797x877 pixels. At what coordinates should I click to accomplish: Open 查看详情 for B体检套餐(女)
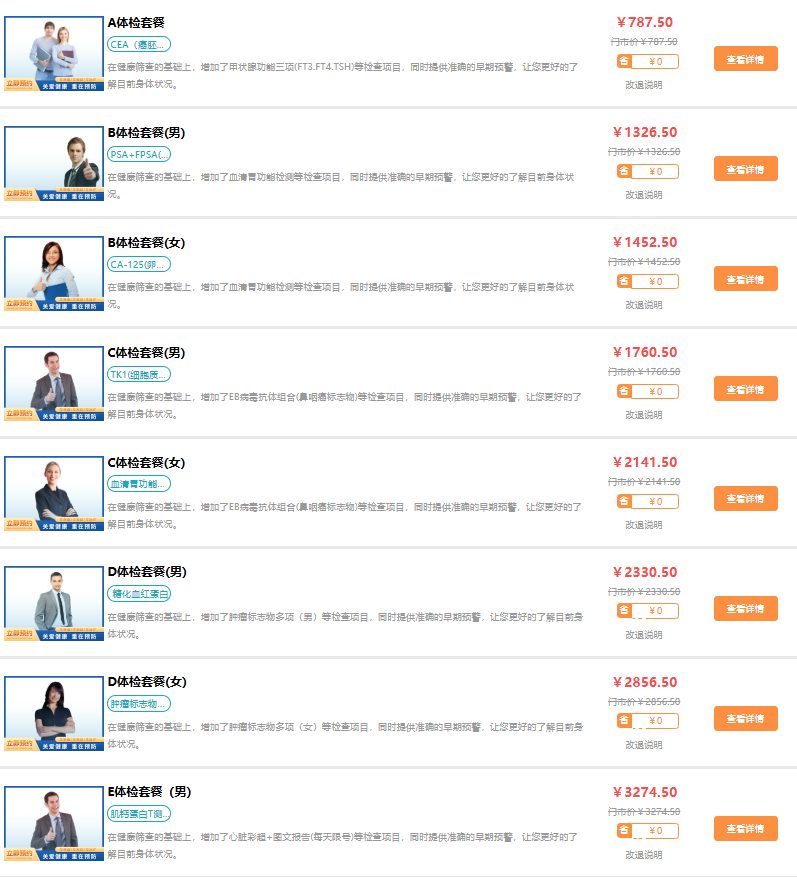tap(745, 279)
